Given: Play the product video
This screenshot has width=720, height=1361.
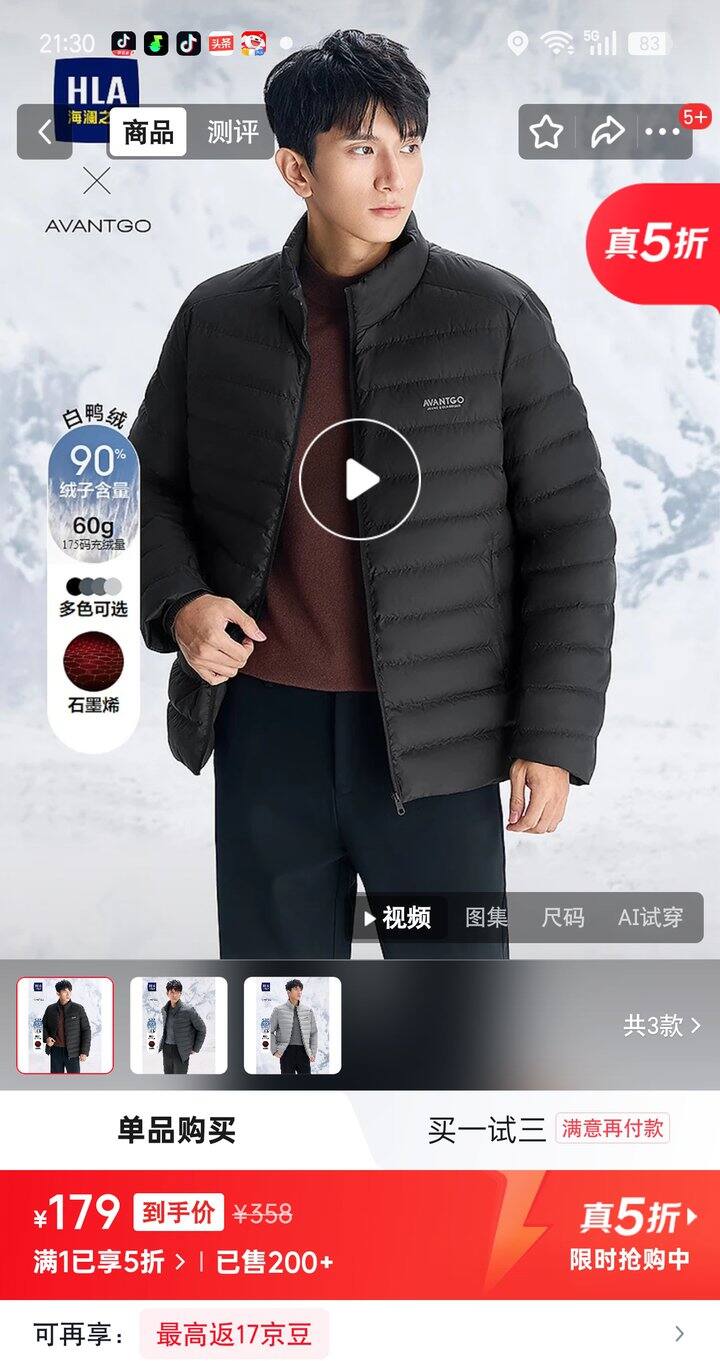Looking at the screenshot, I should tap(360, 480).
